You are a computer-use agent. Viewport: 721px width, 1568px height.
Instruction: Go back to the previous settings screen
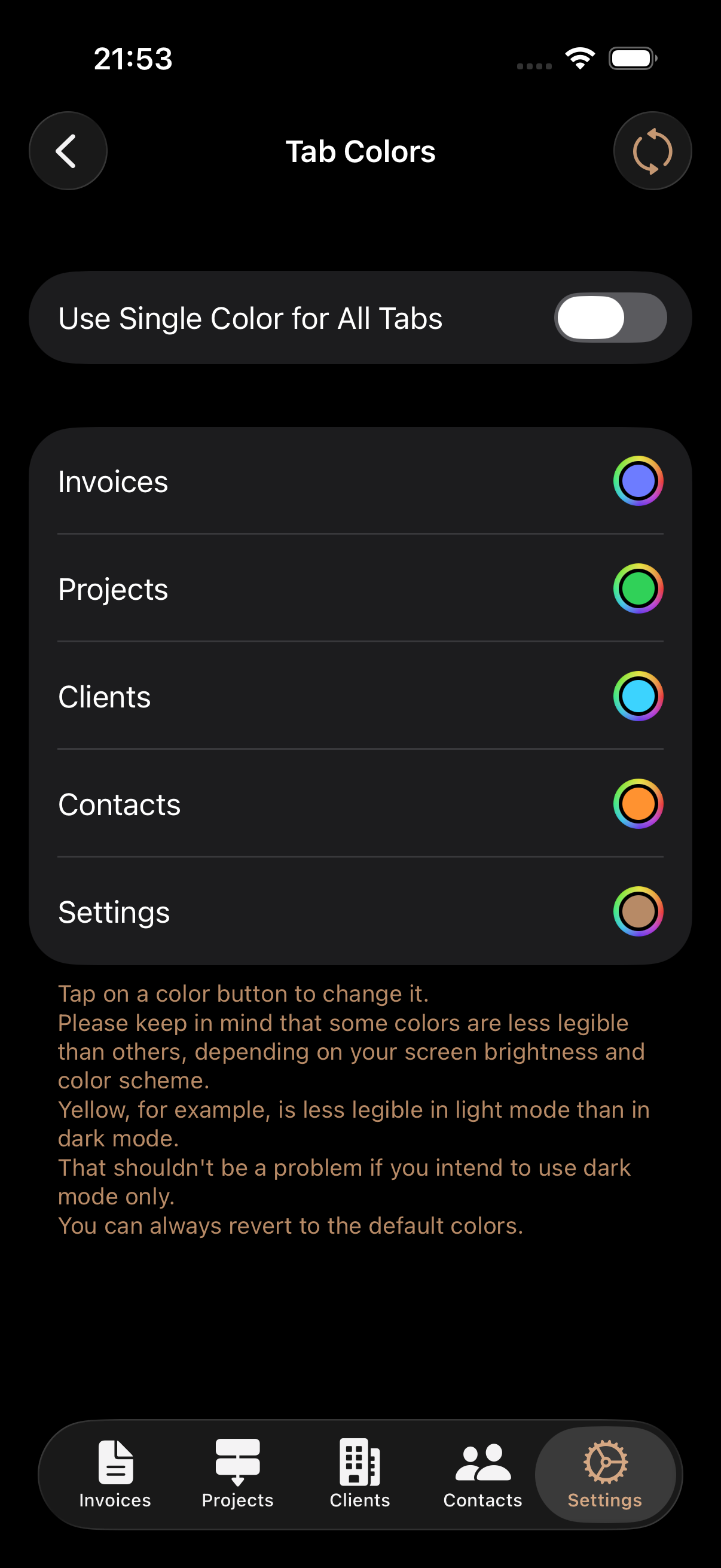68,150
